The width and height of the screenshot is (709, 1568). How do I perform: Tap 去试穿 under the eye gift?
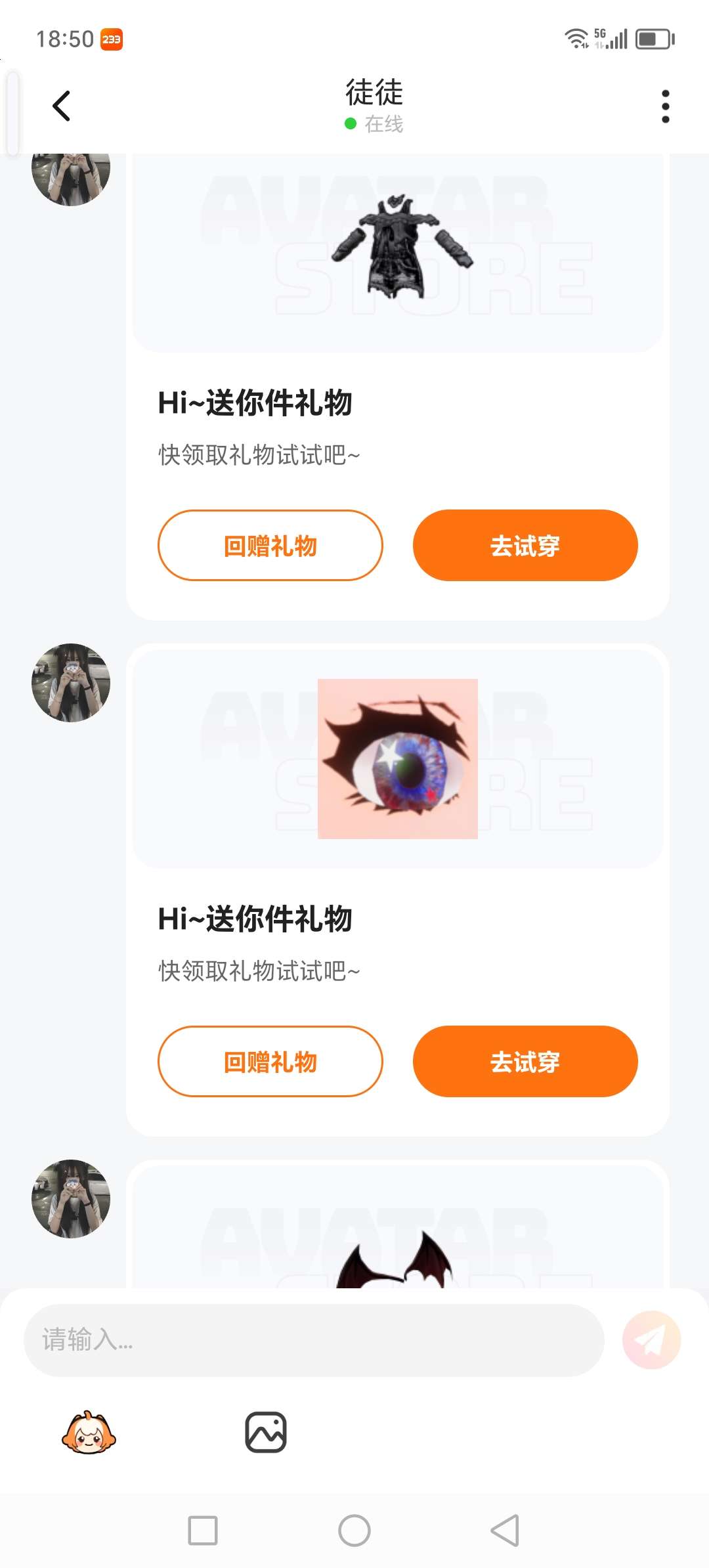pos(525,1061)
